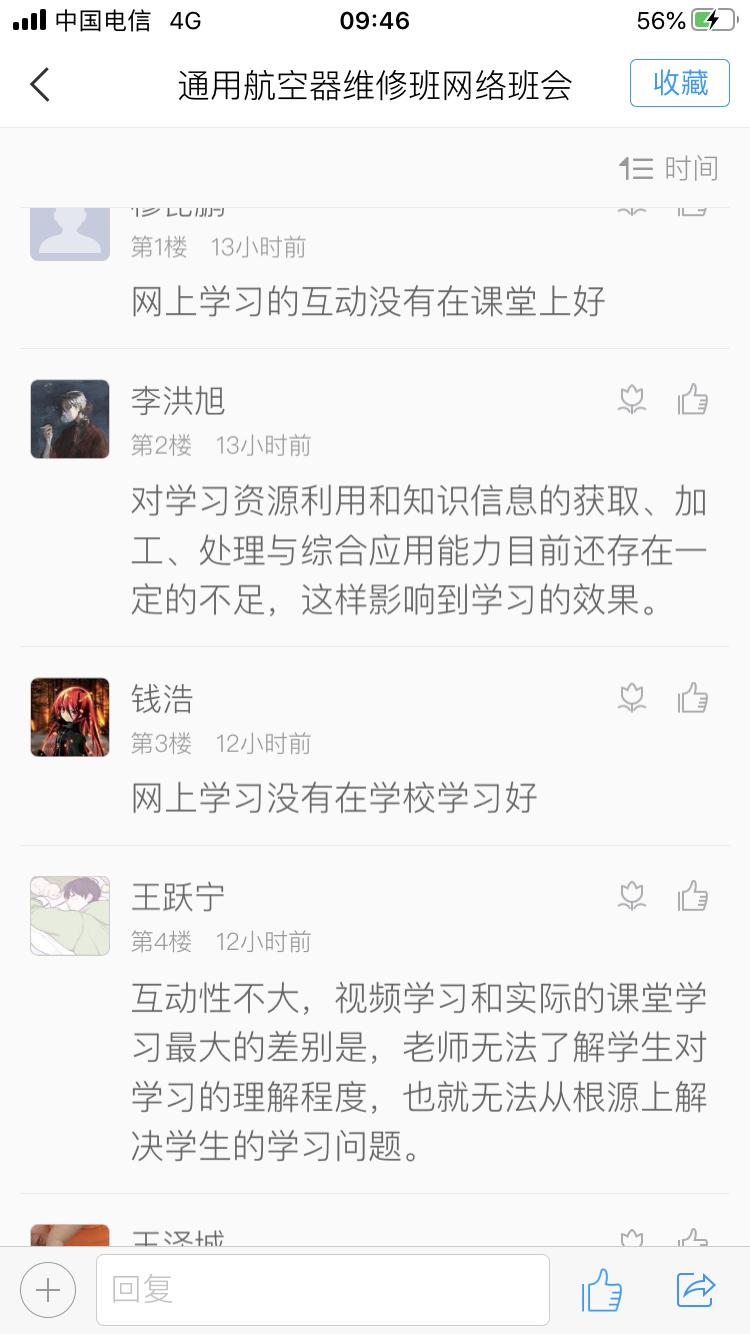Give a flower to 钱浩's comment
Image resolution: width=750 pixels, height=1334 pixels.
(632, 697)
